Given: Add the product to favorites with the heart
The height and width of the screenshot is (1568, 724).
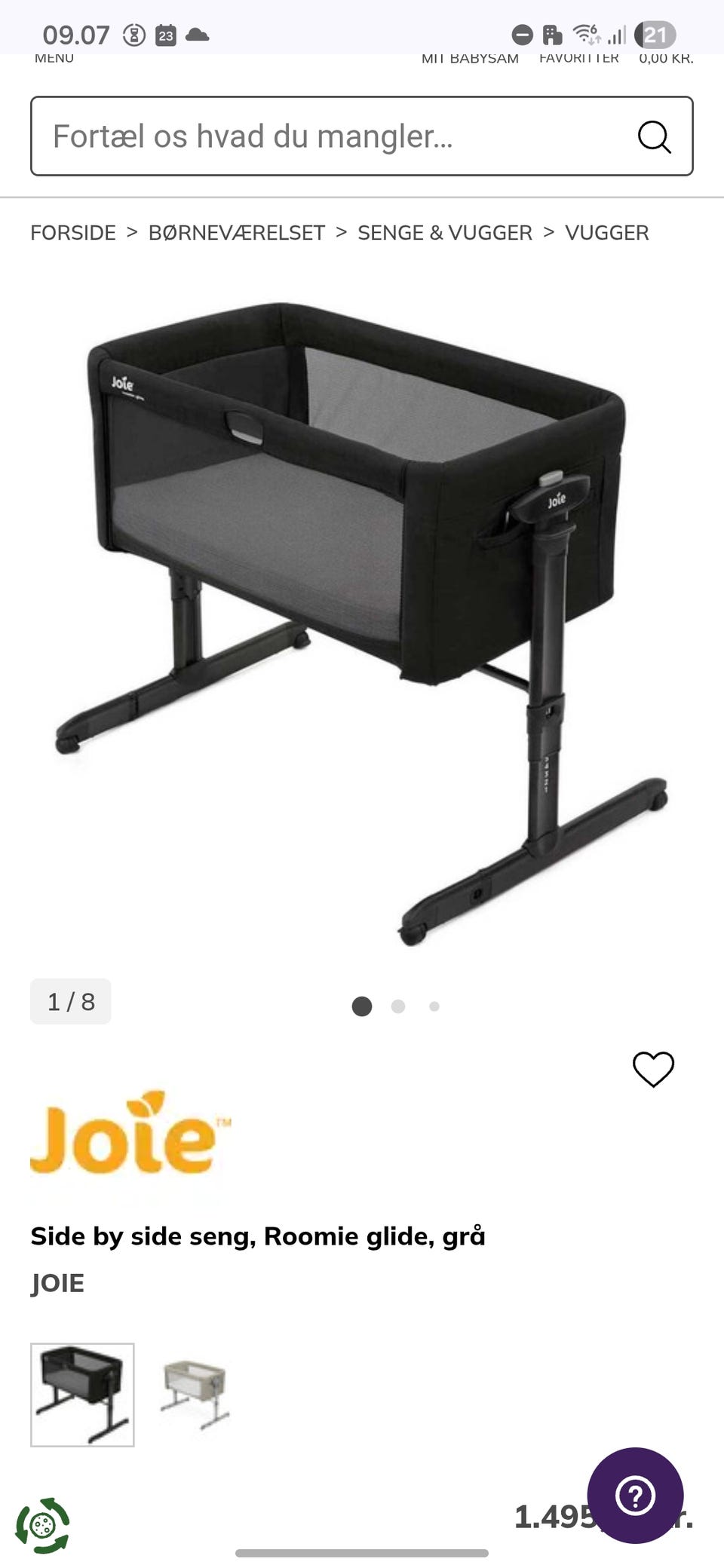Looking at the screenshot, I should tap(653, 1069).
